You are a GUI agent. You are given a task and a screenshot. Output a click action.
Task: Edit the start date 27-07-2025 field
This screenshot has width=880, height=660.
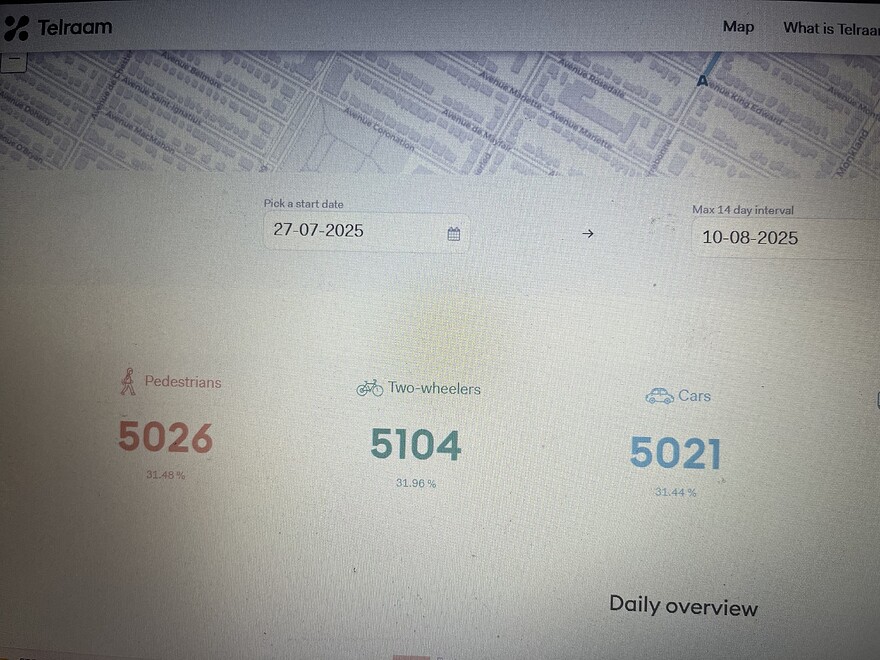click(x=350, y=231)
